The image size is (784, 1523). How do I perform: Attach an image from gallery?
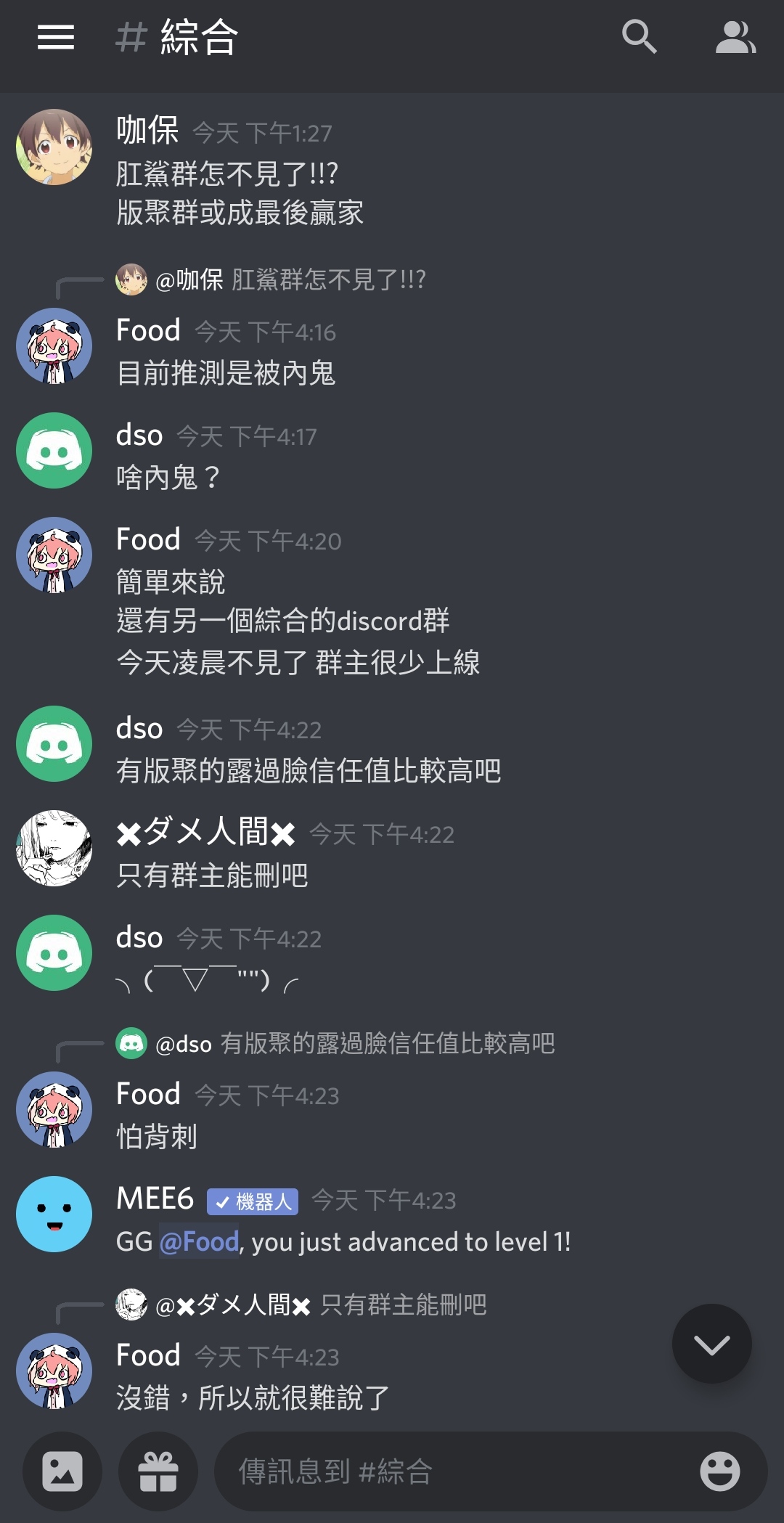[x=62, y=1471]
